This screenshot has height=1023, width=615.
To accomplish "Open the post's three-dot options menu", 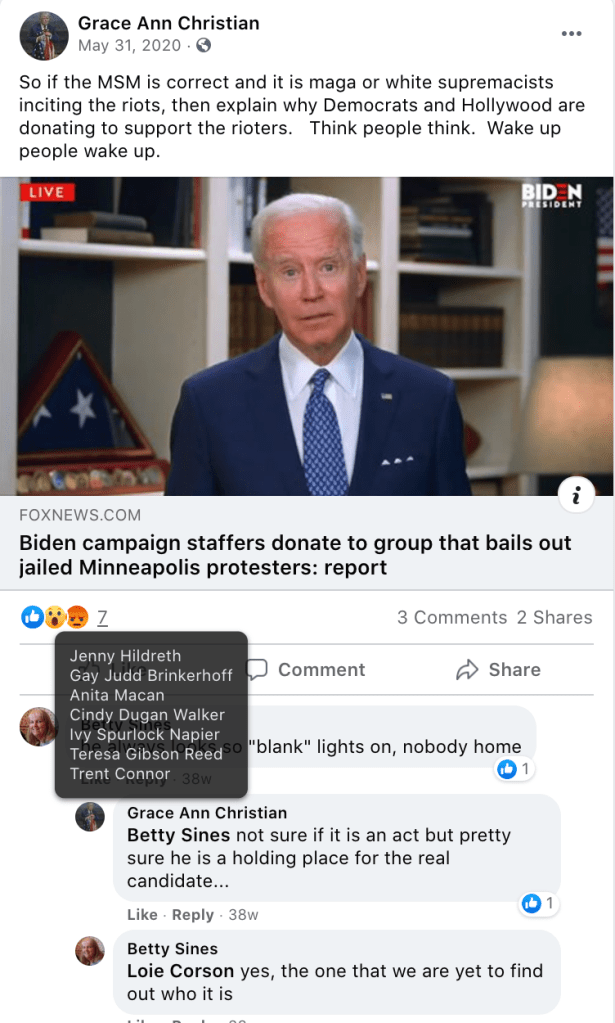I will coord(571,33).
